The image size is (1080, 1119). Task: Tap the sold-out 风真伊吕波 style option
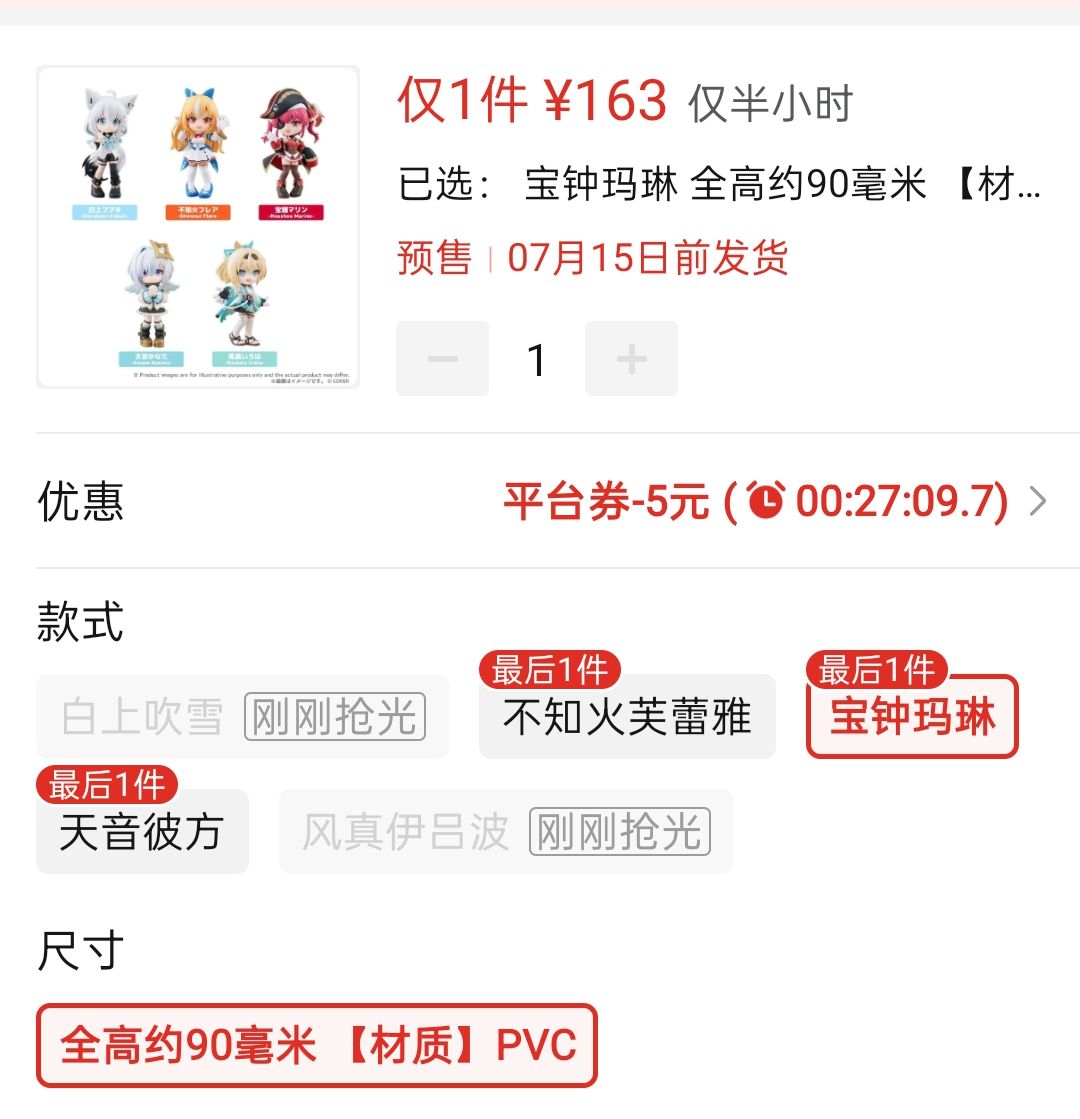click(506, 831)
